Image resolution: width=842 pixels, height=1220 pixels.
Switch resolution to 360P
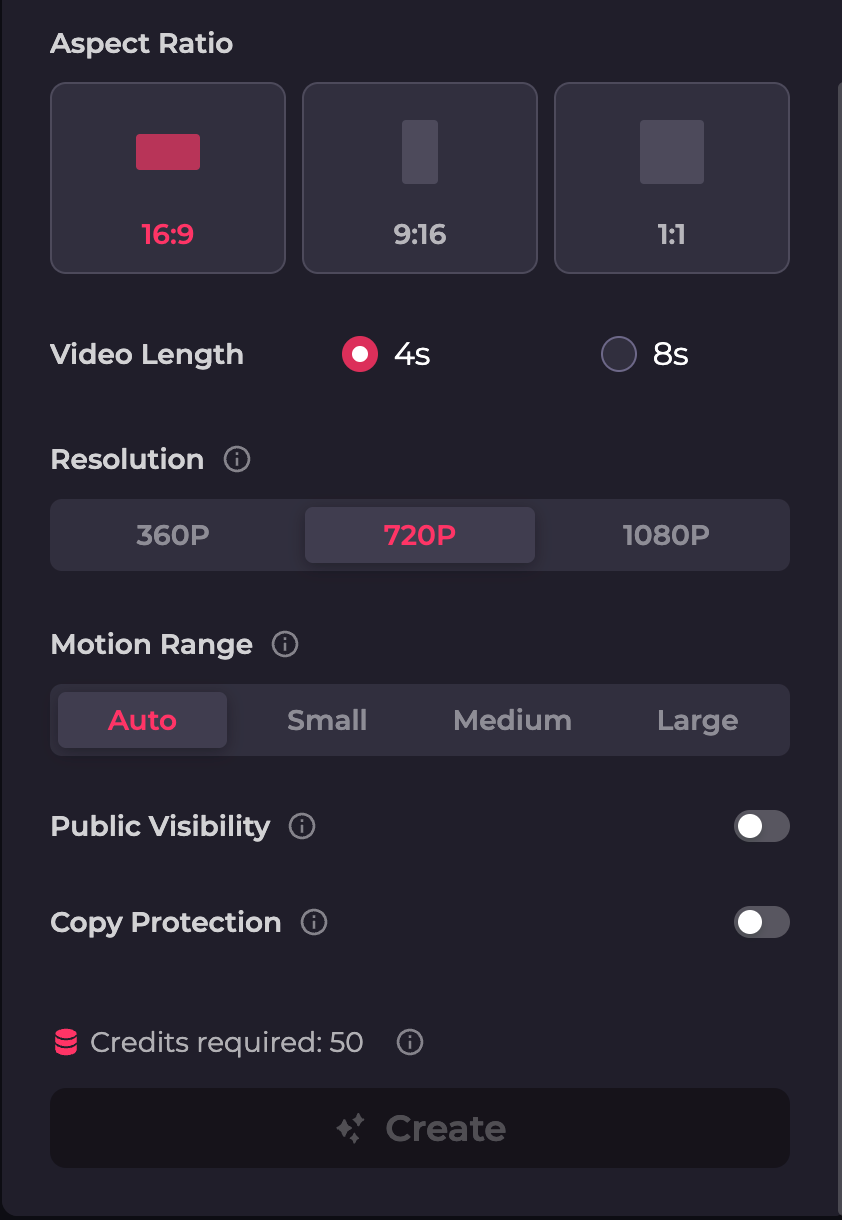(x=173, y=535)
